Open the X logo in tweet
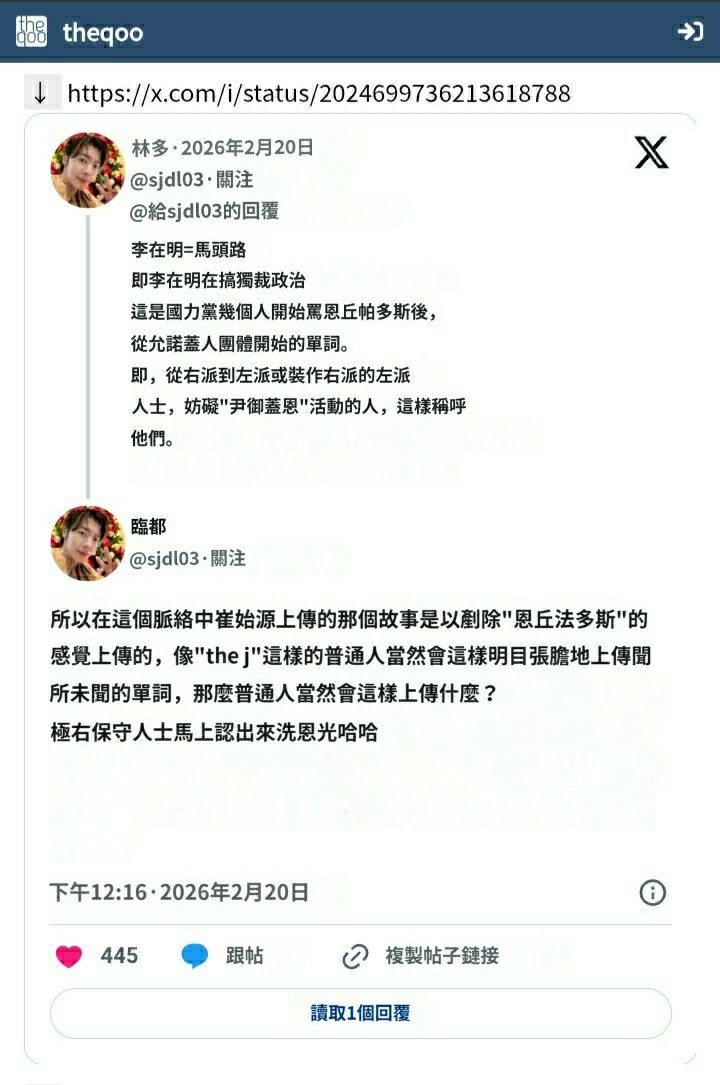This screenshot has height=1085, width=720. click(x=651, y=153)
